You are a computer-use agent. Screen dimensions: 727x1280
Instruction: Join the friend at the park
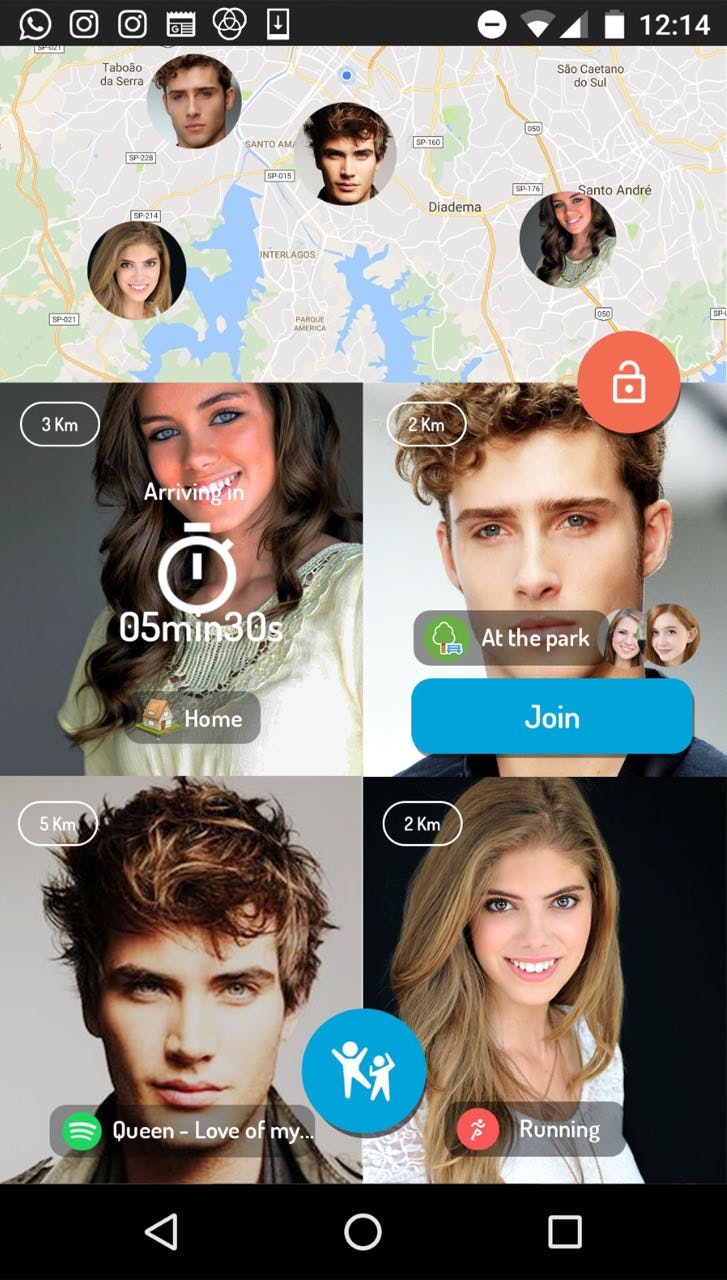pyautogui.click(x=552, y=717)
